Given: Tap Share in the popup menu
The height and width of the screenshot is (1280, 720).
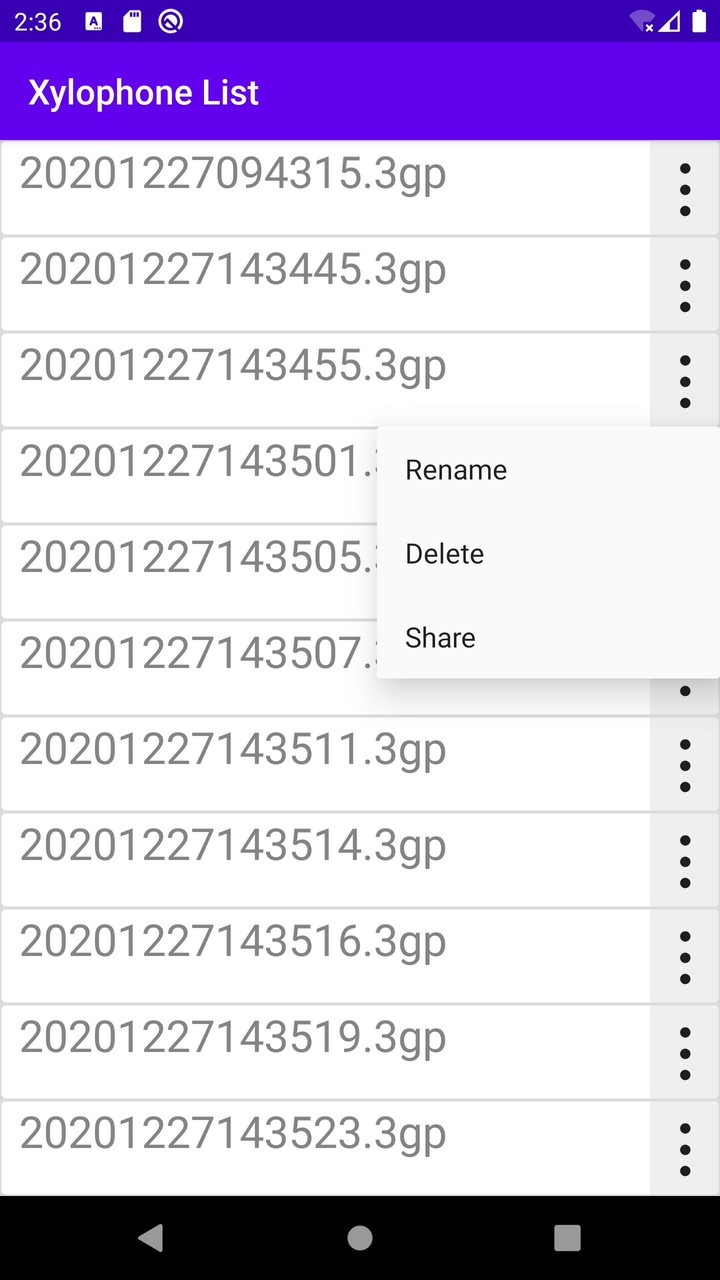Looking at the screenshot, I should click(x=440, y=638).
